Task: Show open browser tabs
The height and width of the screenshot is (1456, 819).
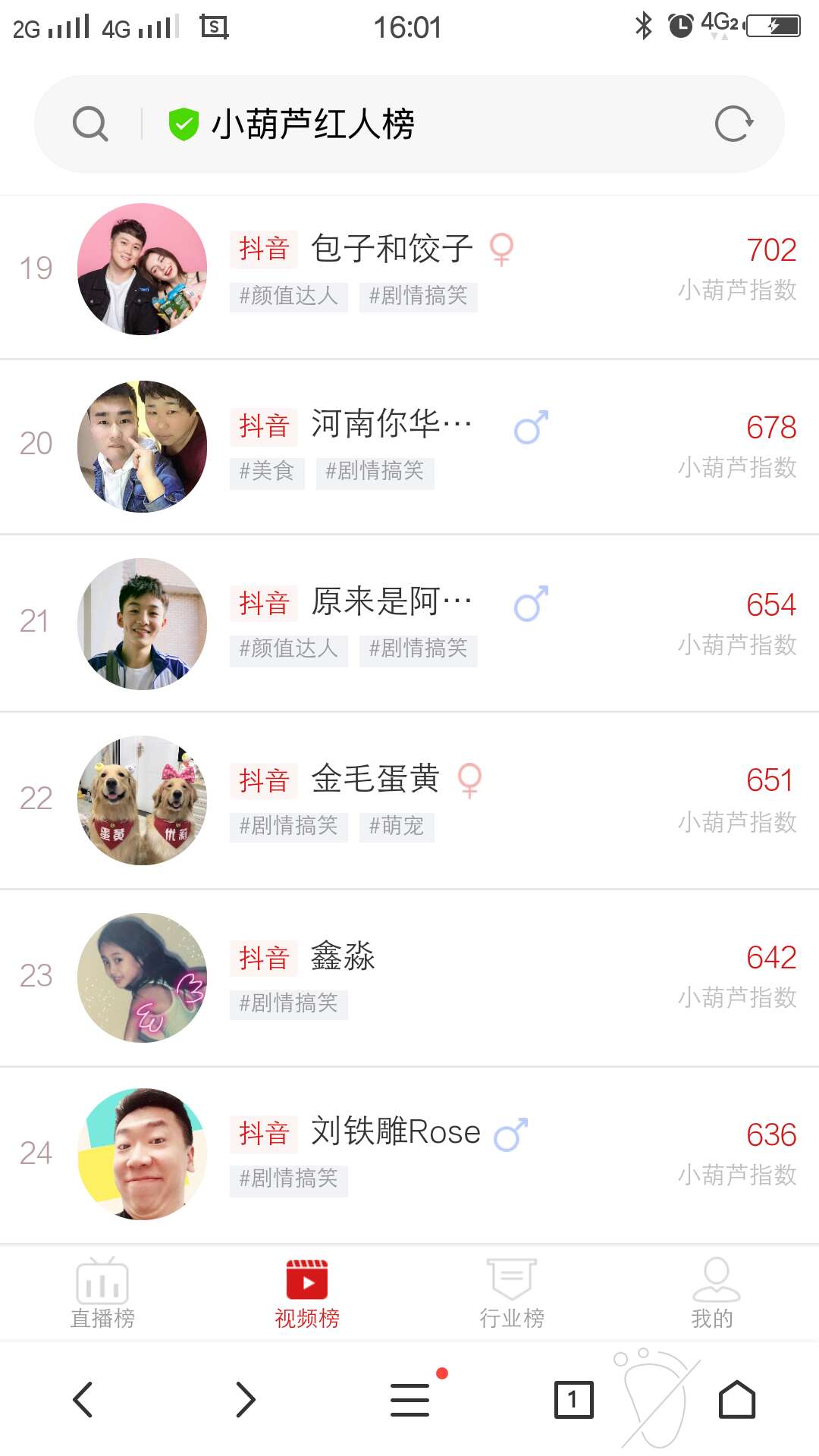Action: click(x=573, y=1399)
